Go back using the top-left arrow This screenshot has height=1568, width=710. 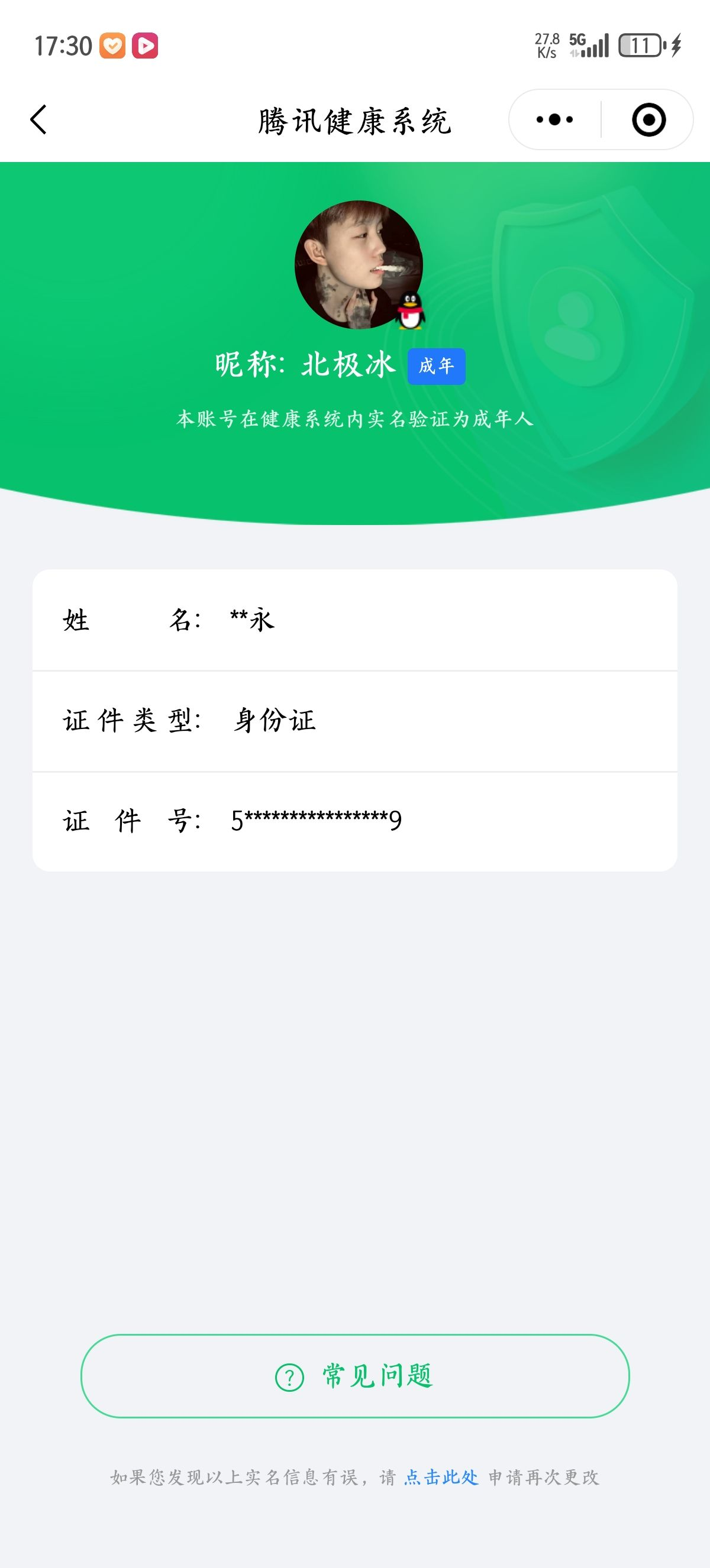38,119
